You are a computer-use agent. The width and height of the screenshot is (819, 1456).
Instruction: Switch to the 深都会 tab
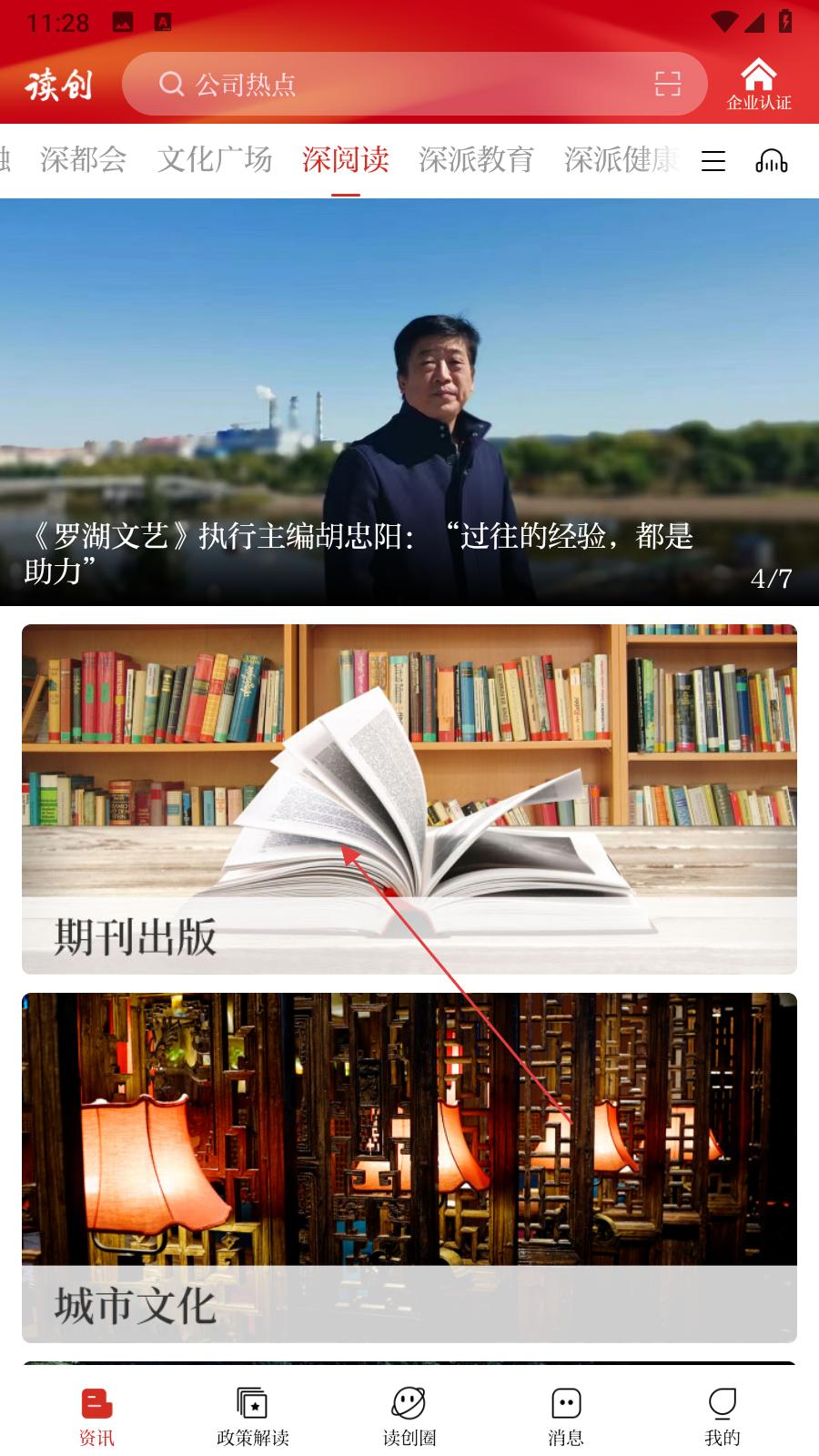[x=83, y=160]
